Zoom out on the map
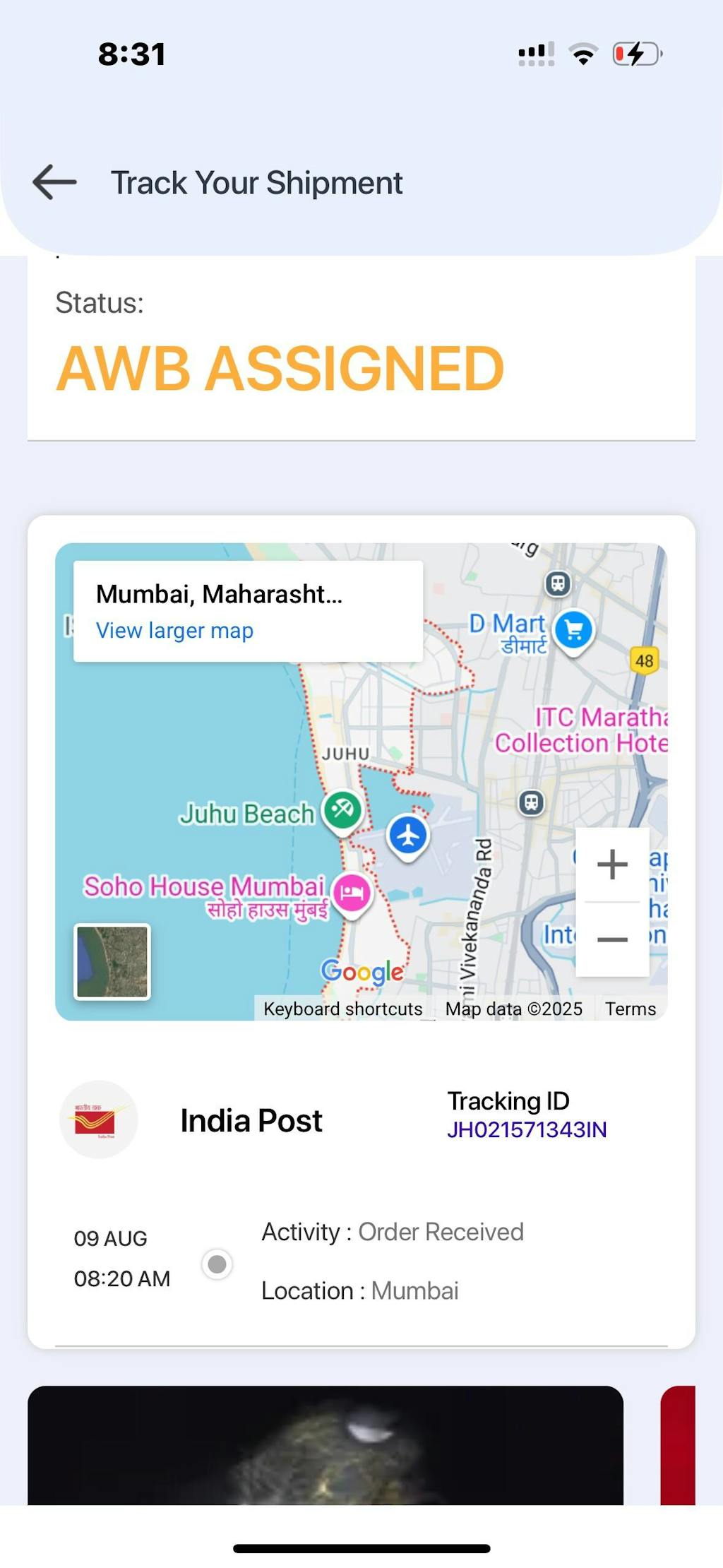 click(612, 939)
